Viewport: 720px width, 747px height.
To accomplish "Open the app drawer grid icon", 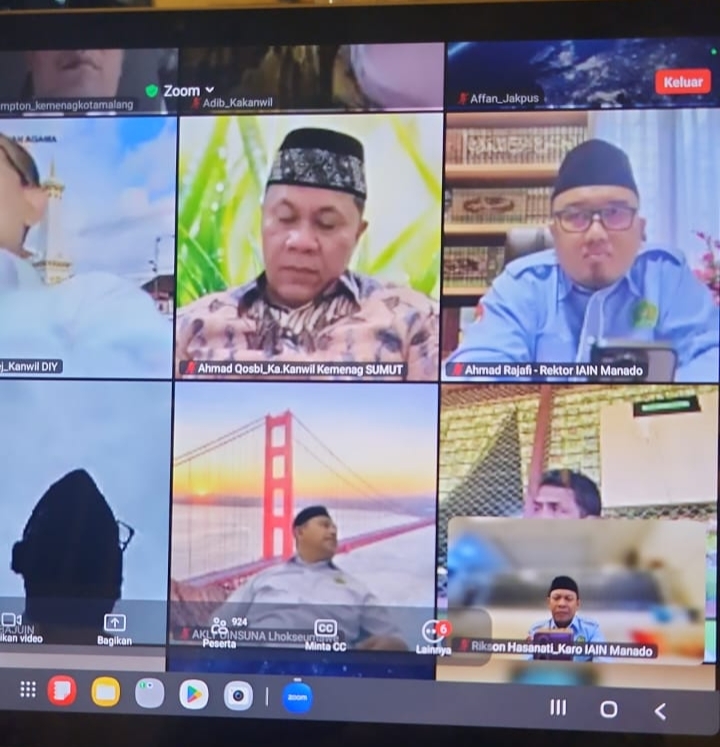I will point(28,689).
